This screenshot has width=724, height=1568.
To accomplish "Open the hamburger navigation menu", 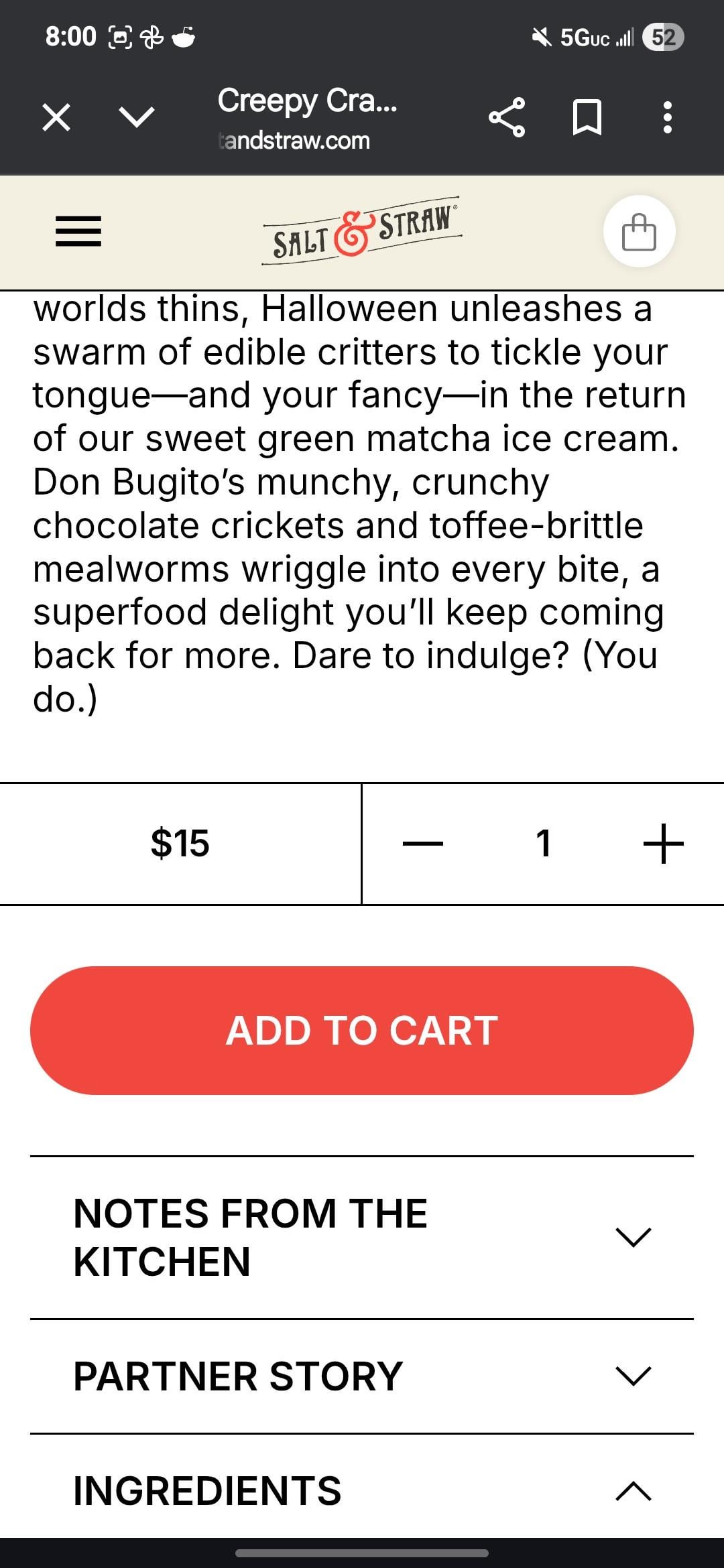I will pos(78,232).
